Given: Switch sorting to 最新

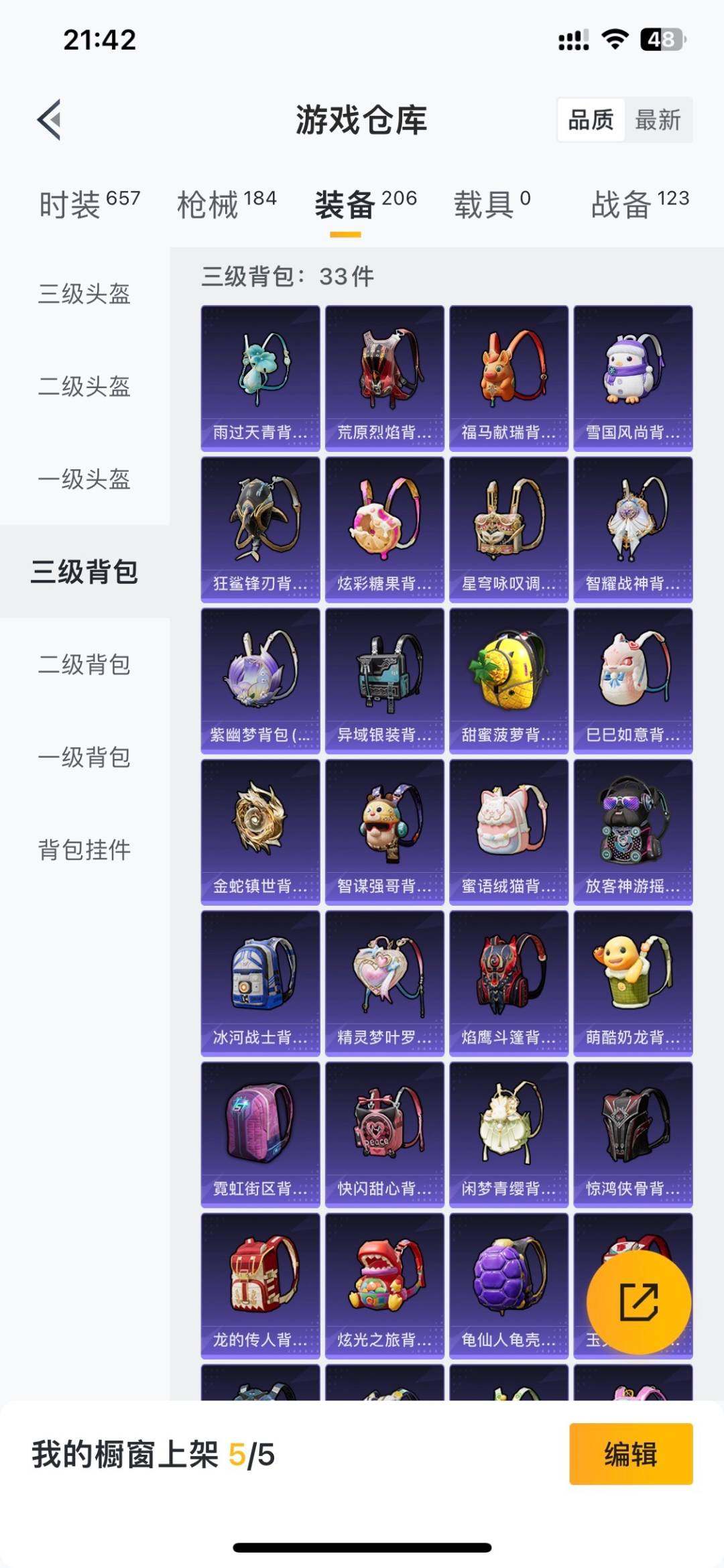Looking at the screenshot, I should pyautogui.click(x=660, y=121).
